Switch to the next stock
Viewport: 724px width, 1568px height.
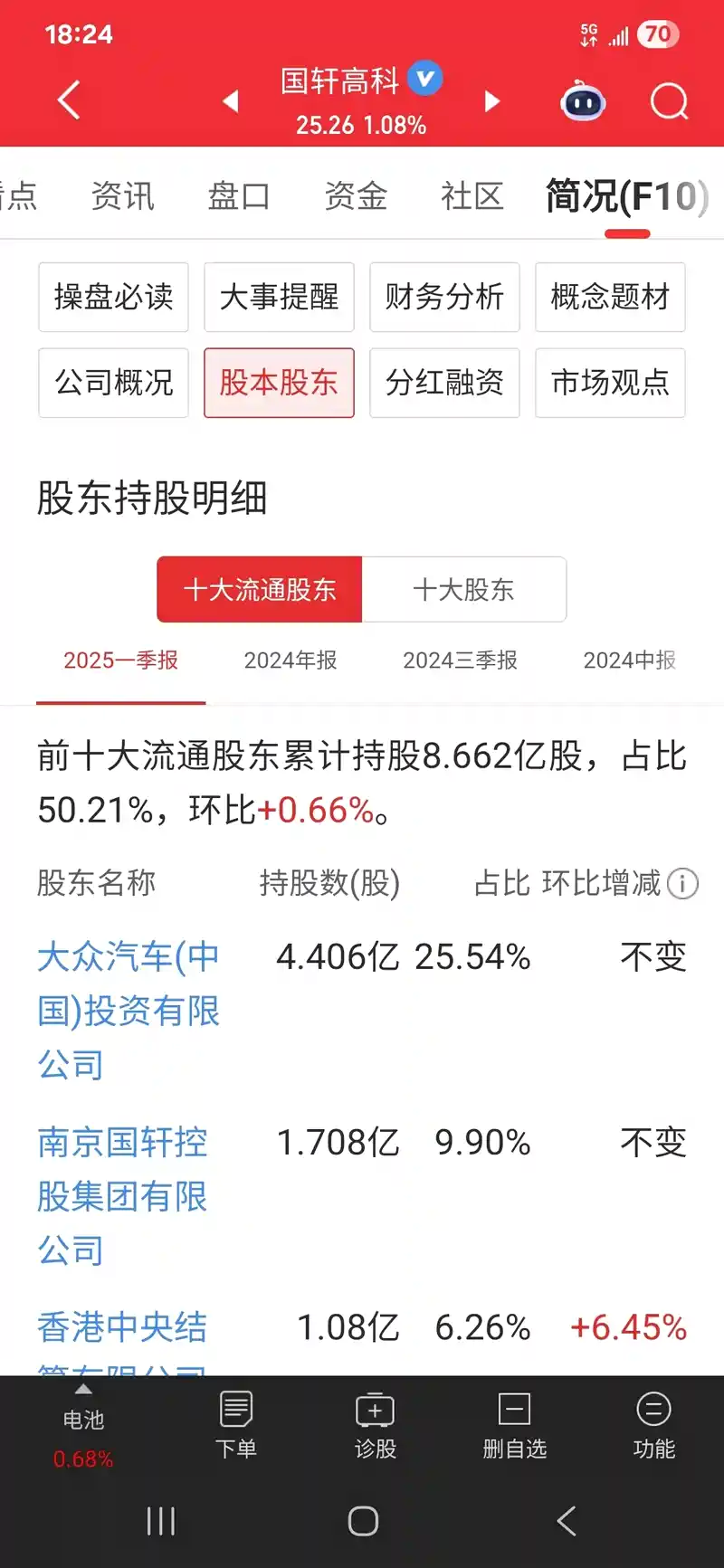point(491,100)
